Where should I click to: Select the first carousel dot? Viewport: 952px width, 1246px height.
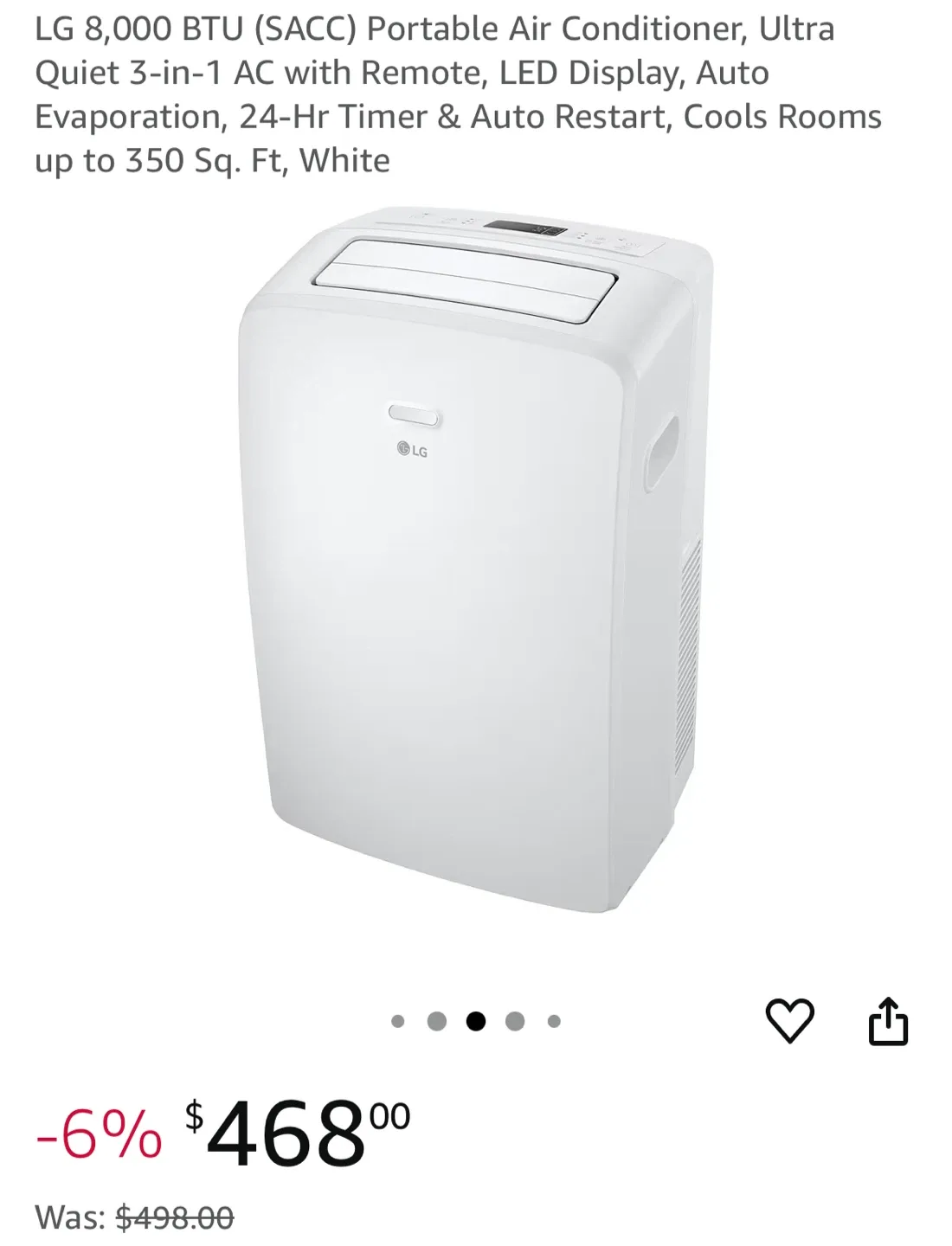click(399, 1019)
